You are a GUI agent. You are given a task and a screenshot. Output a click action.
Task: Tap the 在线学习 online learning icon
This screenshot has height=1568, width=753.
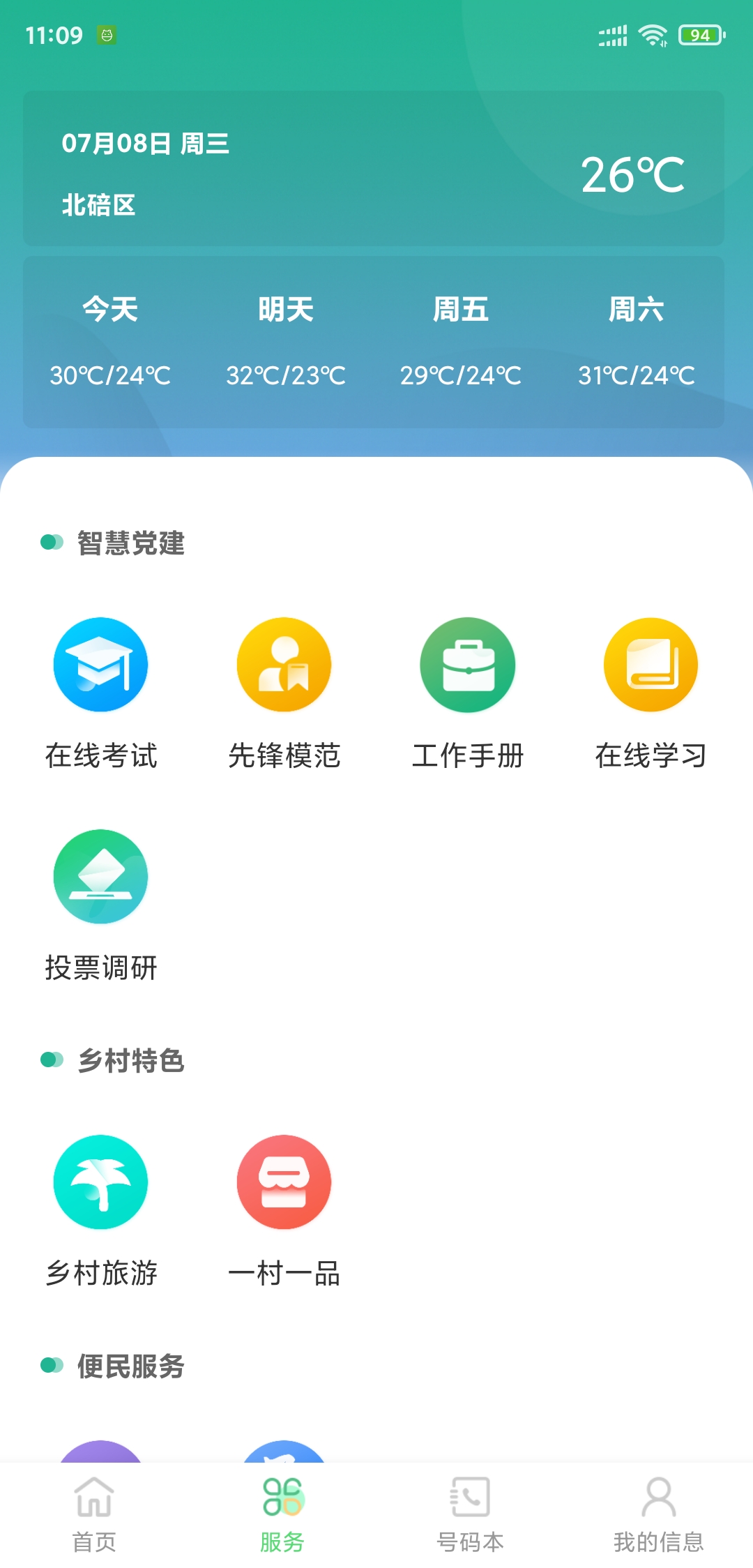(x=651, y=665)
